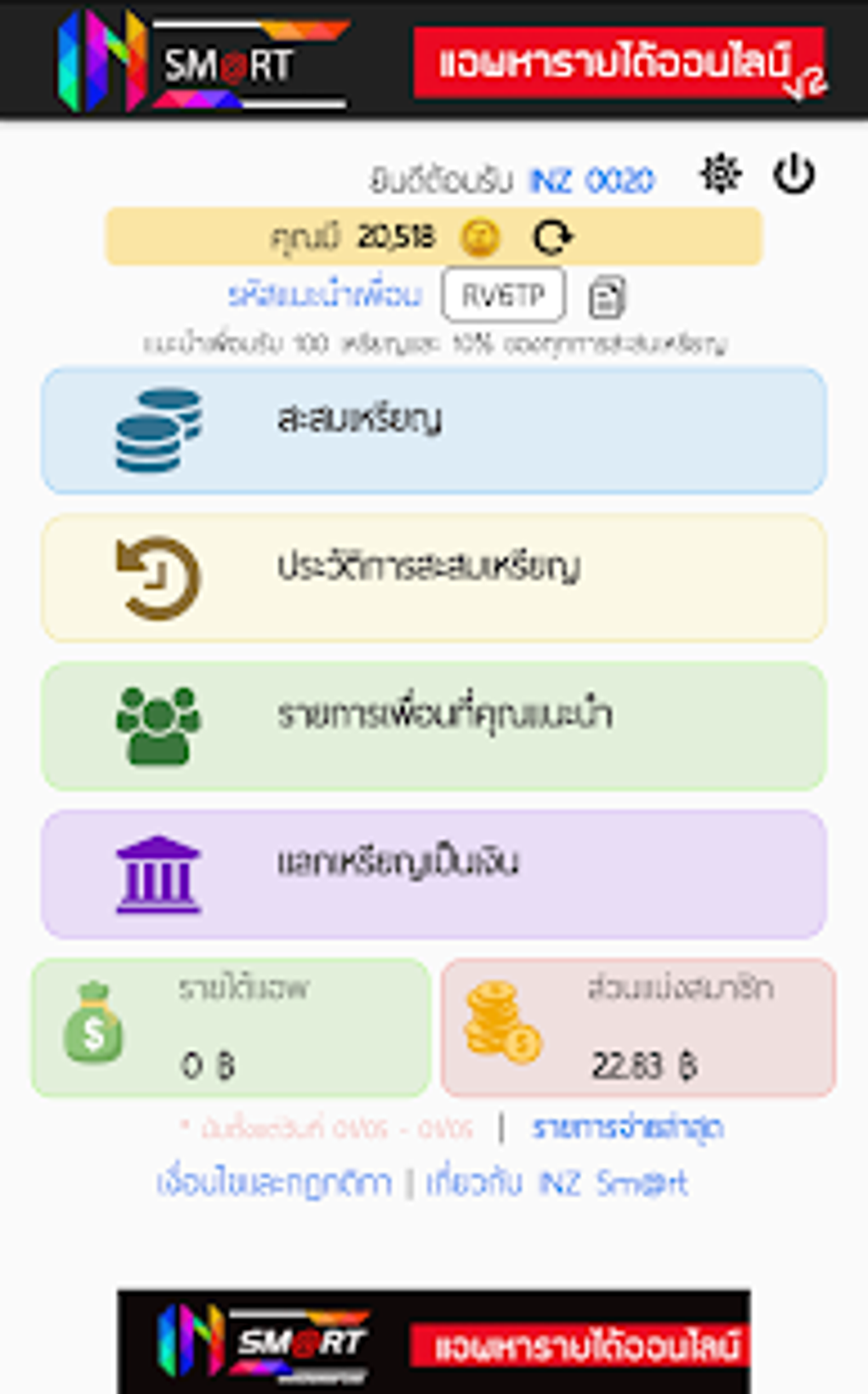Image resolution: width=868 pixels, height=1394 pixels.
Task: Refresh the coin balance
Action: [x=552, y=237]
